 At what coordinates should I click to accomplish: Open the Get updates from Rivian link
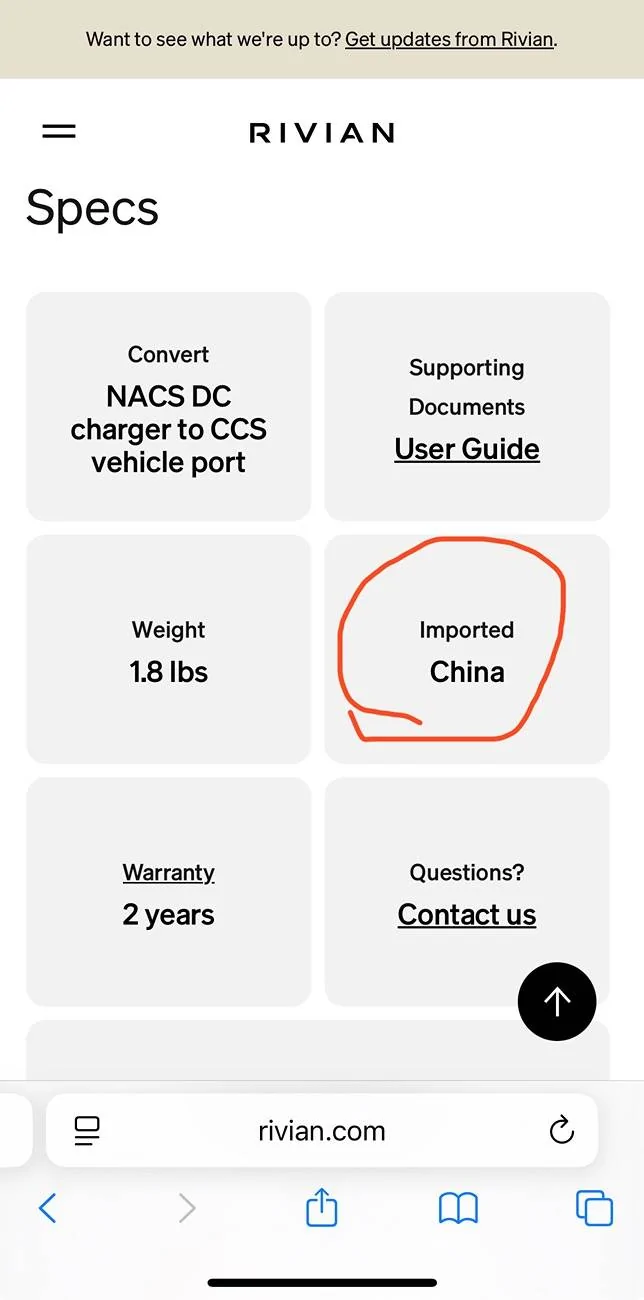(x=450, y=40)
